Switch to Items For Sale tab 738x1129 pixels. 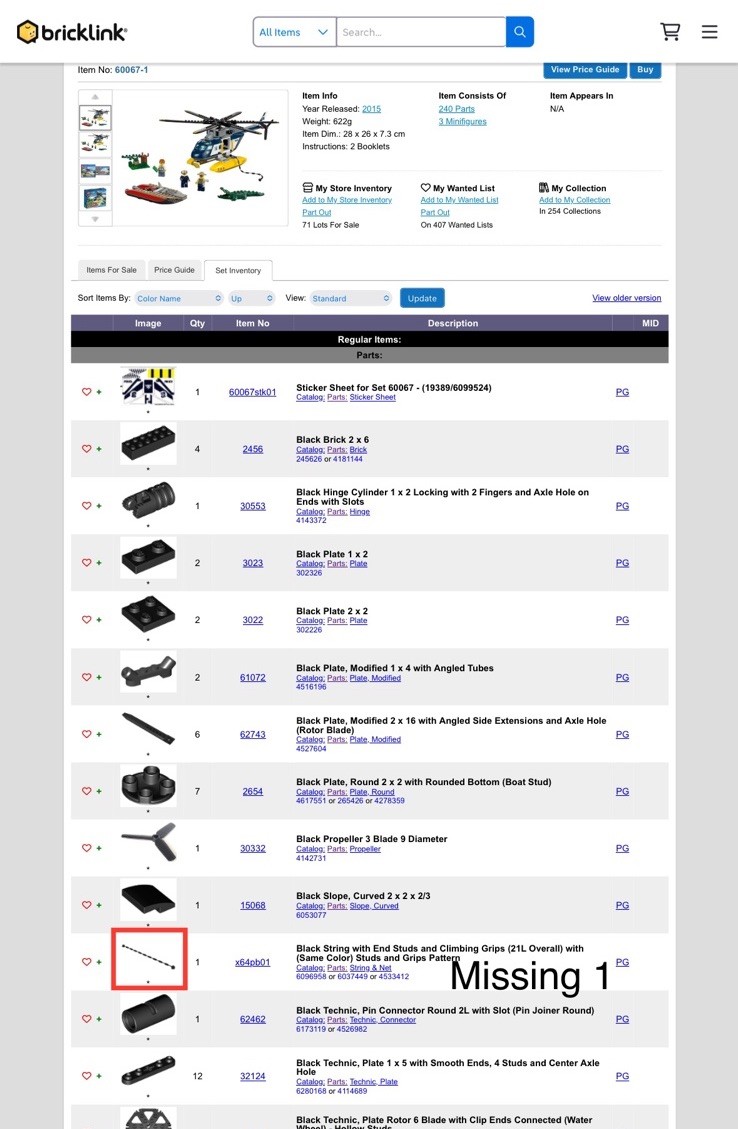(x=111, y=270)
